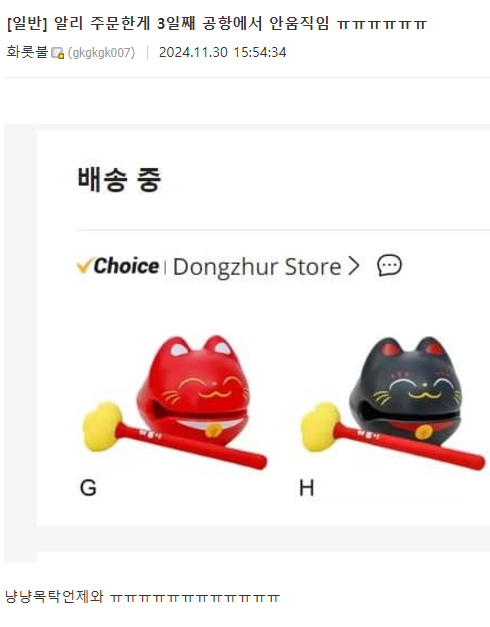
Task: Open the embedded 배송 중 order image
Action: (247, 343)
